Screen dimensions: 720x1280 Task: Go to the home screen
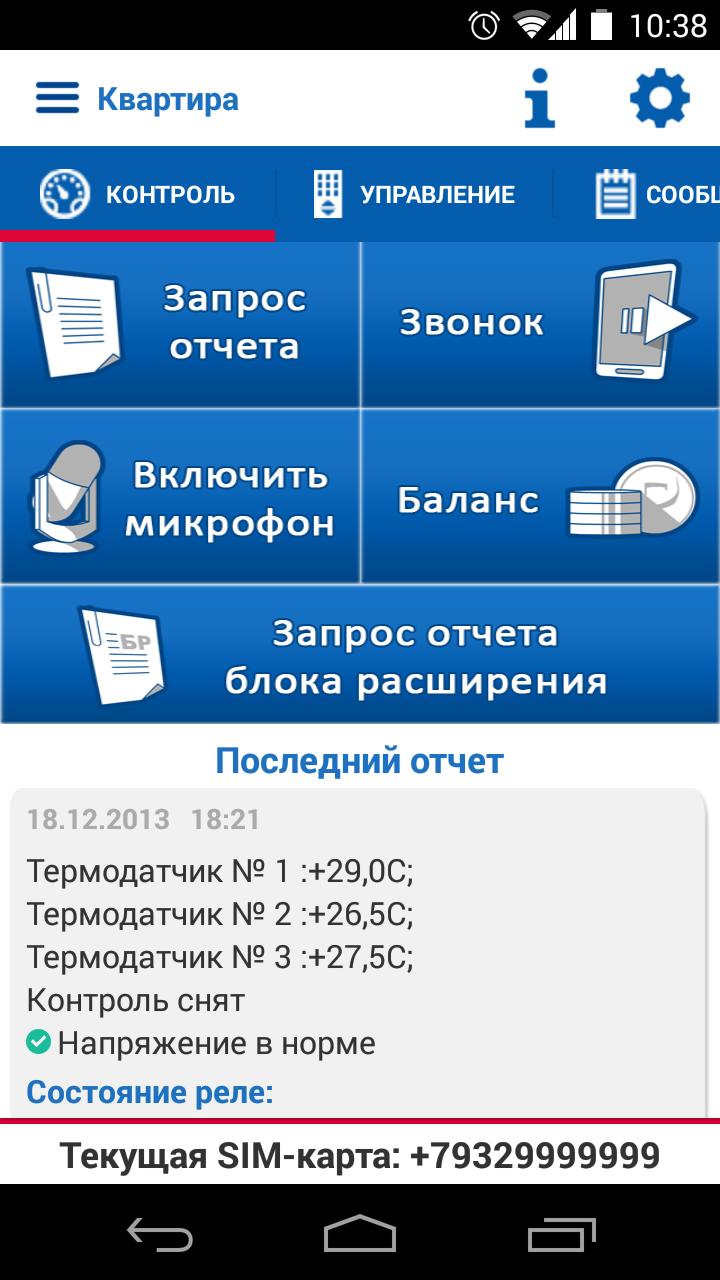coord(360,1234)
